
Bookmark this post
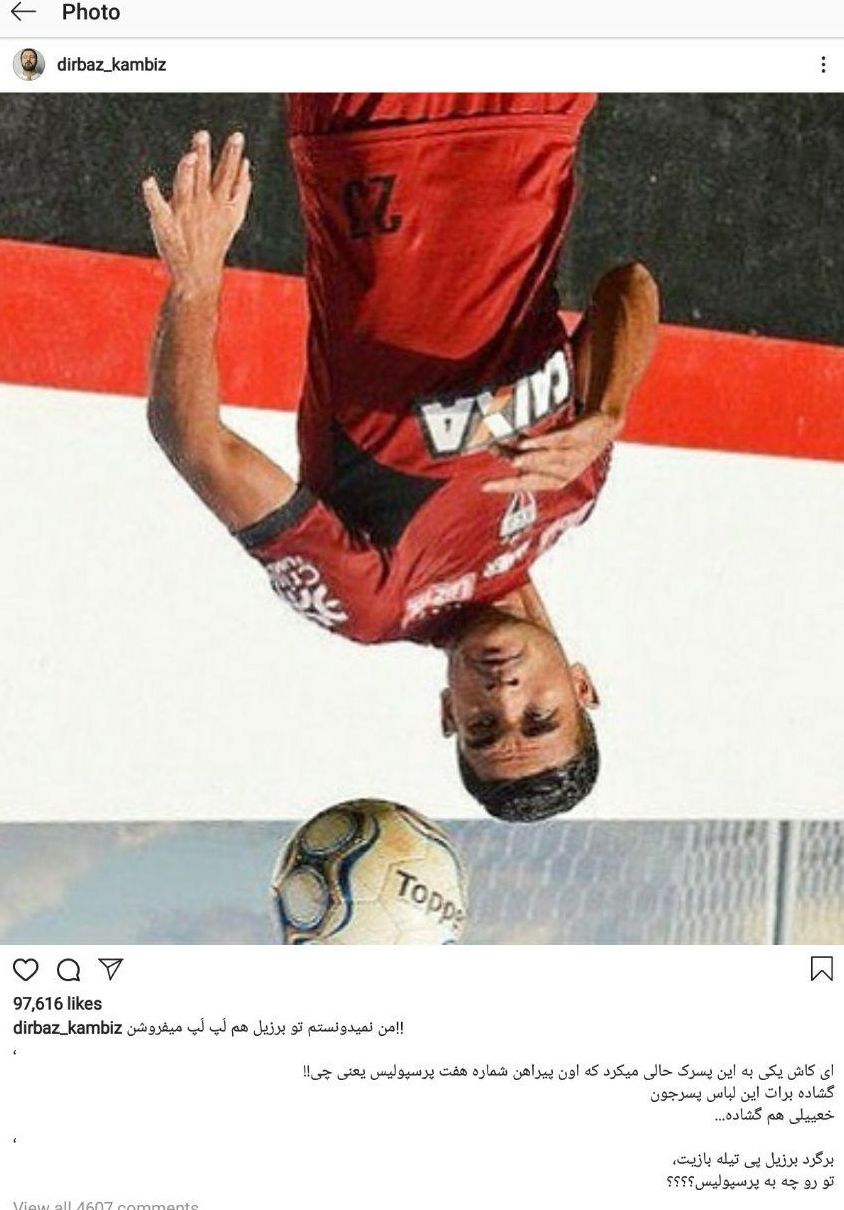(821, 968)
